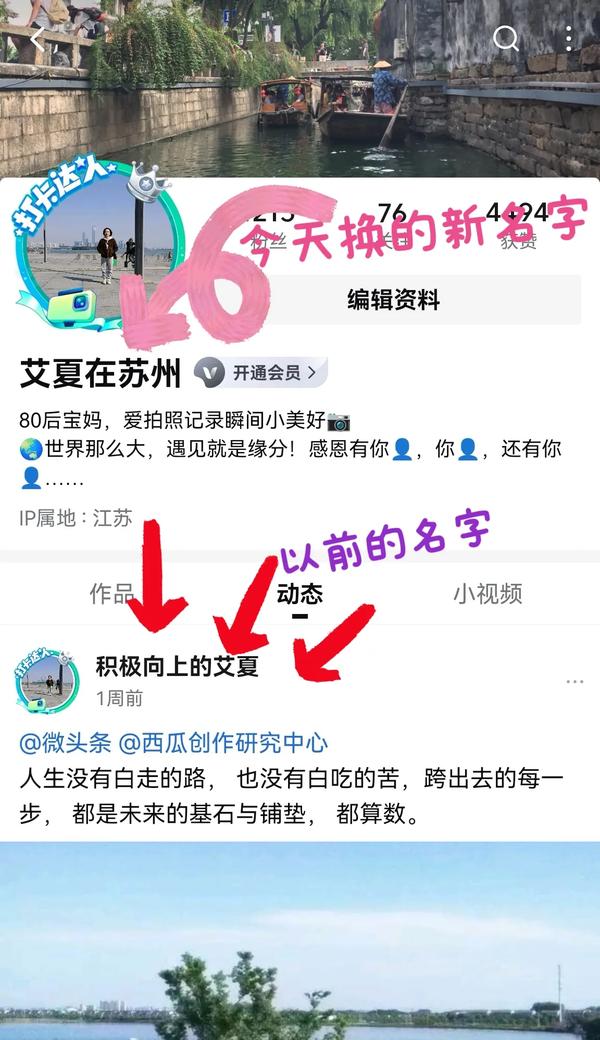Tap the avatar beside 积极向上的艾夏
This screenshot has width=600, height=1040.
pos(47,681)
